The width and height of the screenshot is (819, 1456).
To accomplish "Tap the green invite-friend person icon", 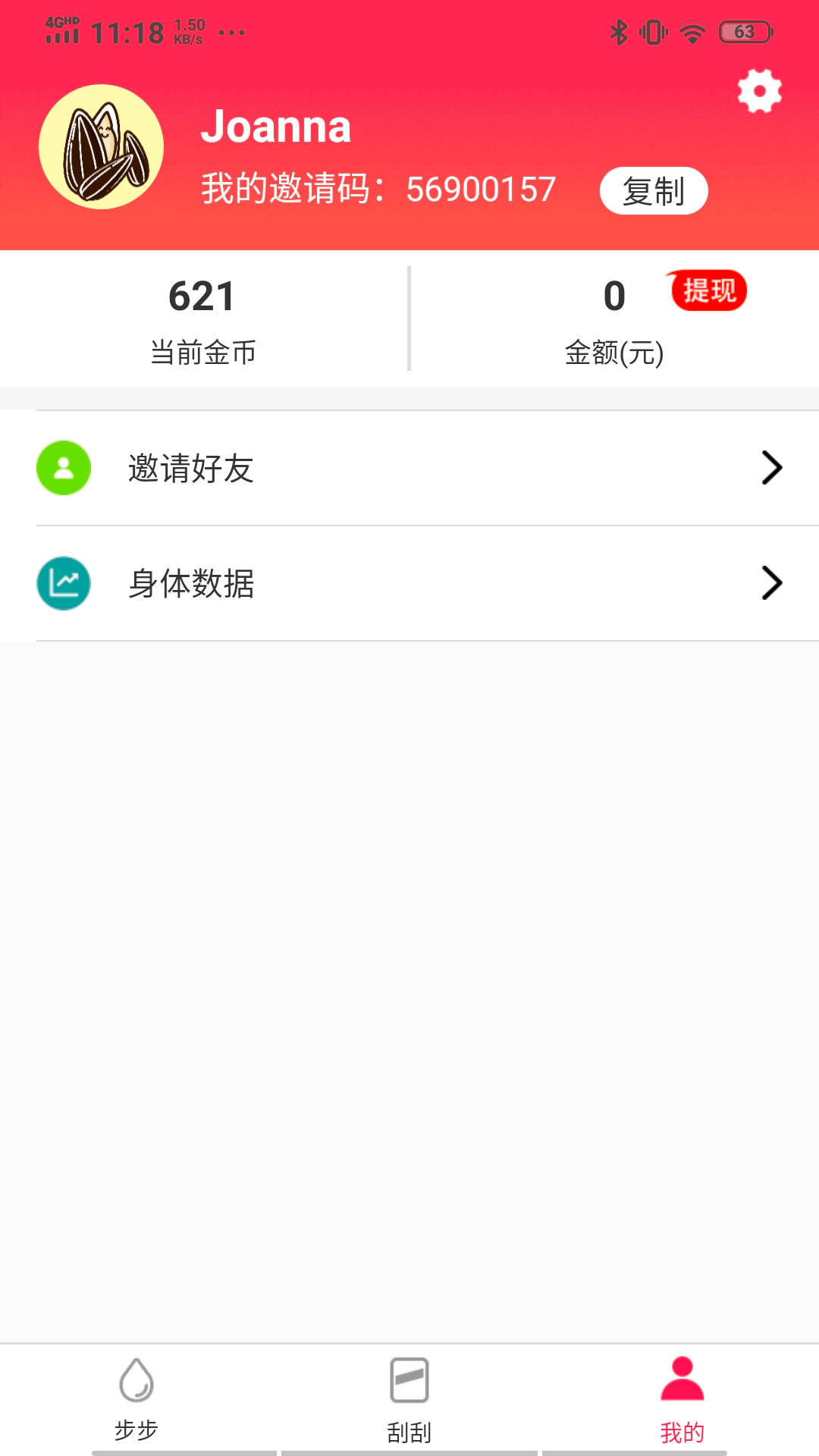I will tap(63, 468).
